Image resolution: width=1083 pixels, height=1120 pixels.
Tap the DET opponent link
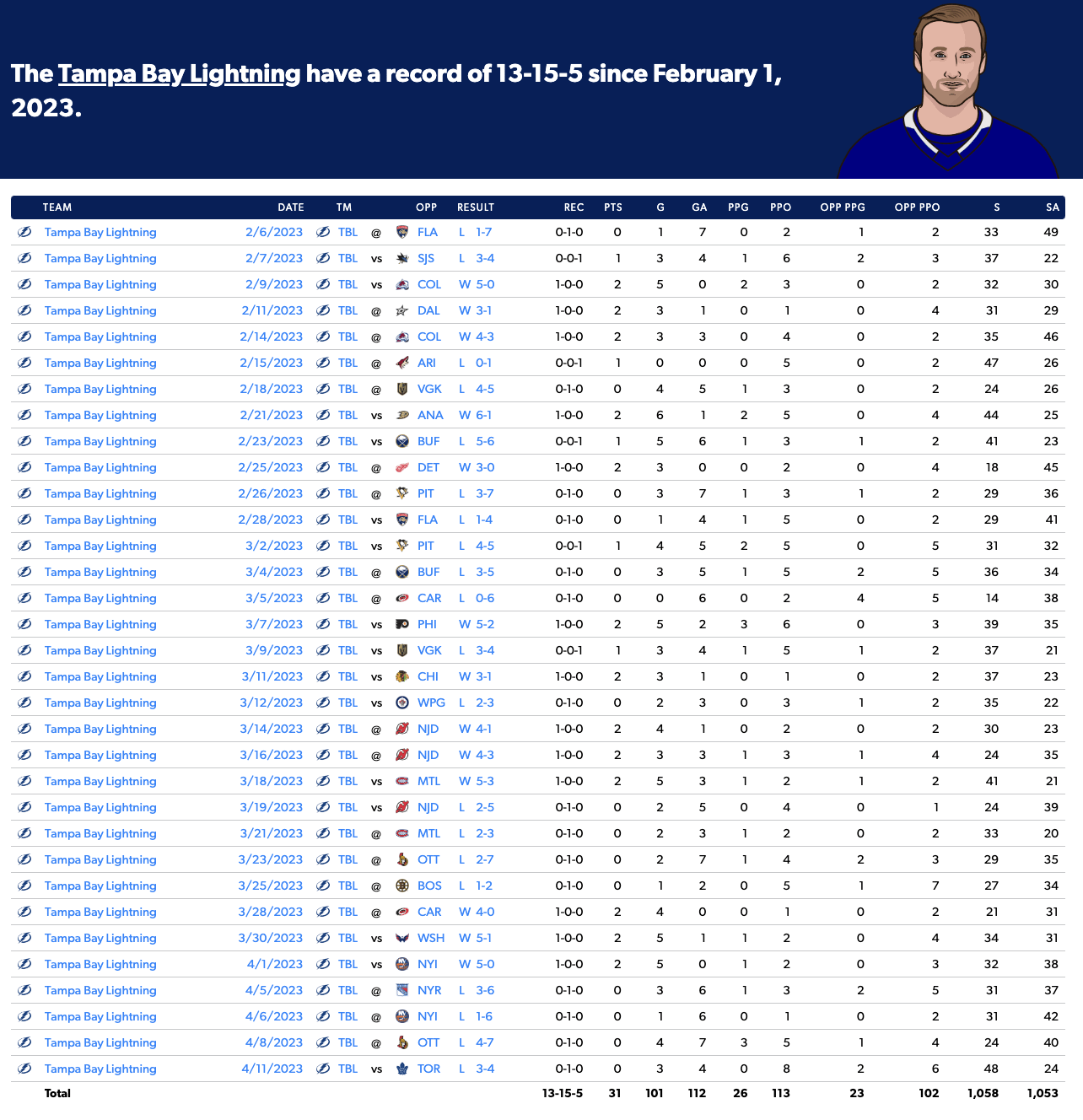[x=428, y=467]
